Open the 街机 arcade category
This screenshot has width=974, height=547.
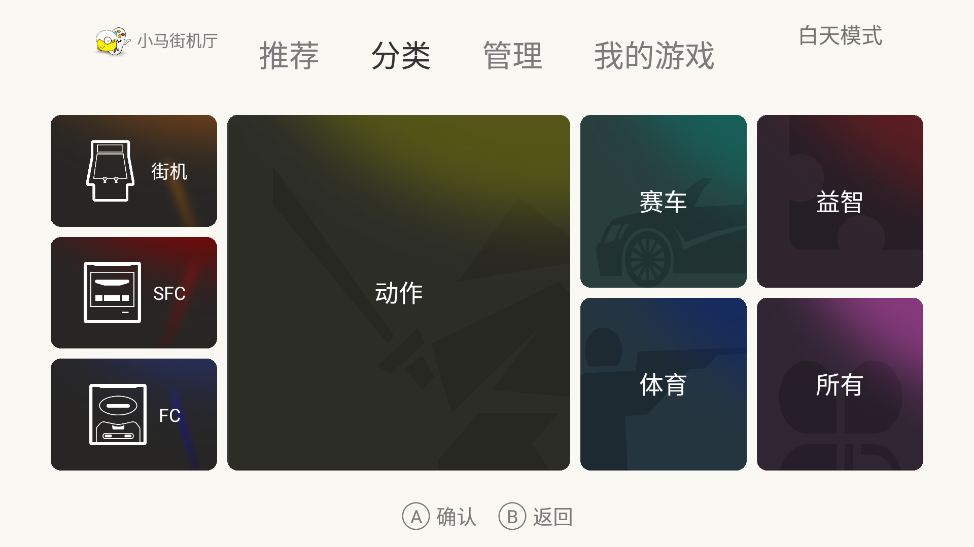[x=134, y=171]
